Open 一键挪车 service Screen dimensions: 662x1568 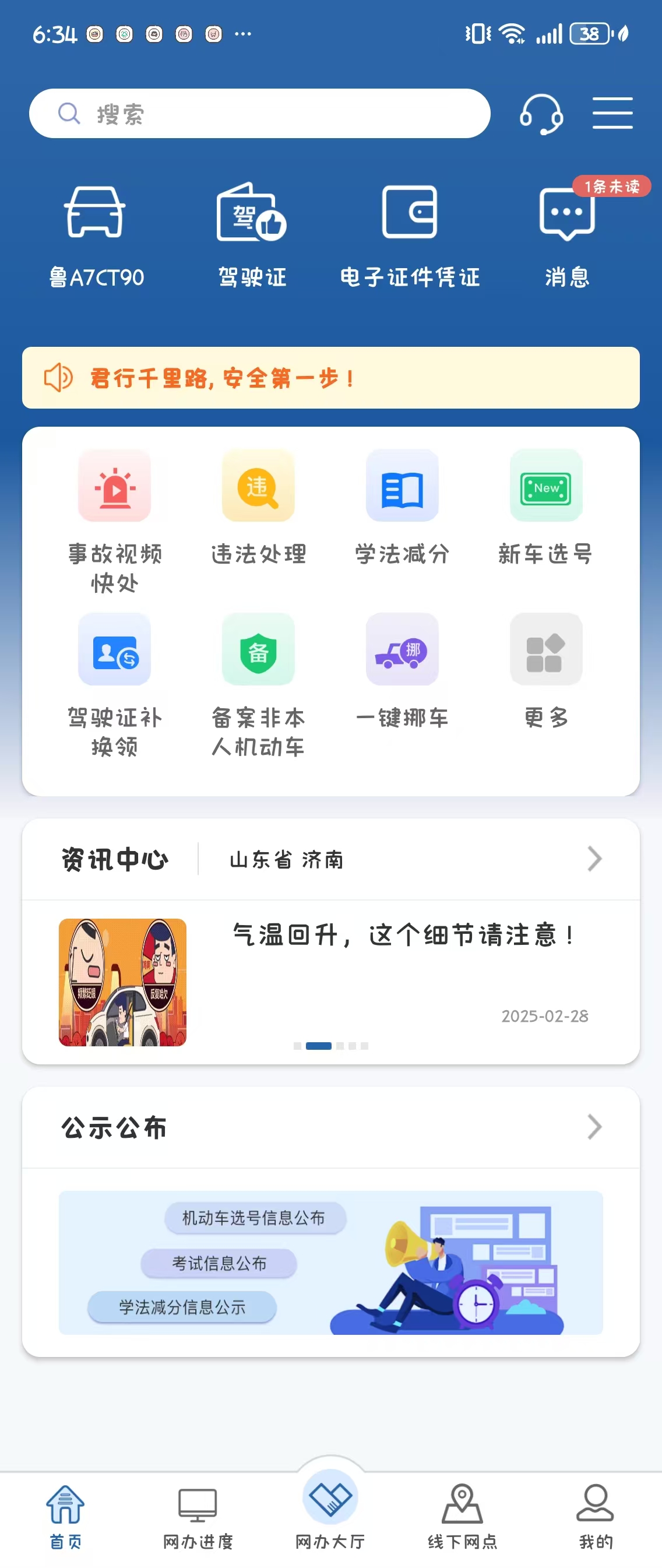tap(402, 670)
